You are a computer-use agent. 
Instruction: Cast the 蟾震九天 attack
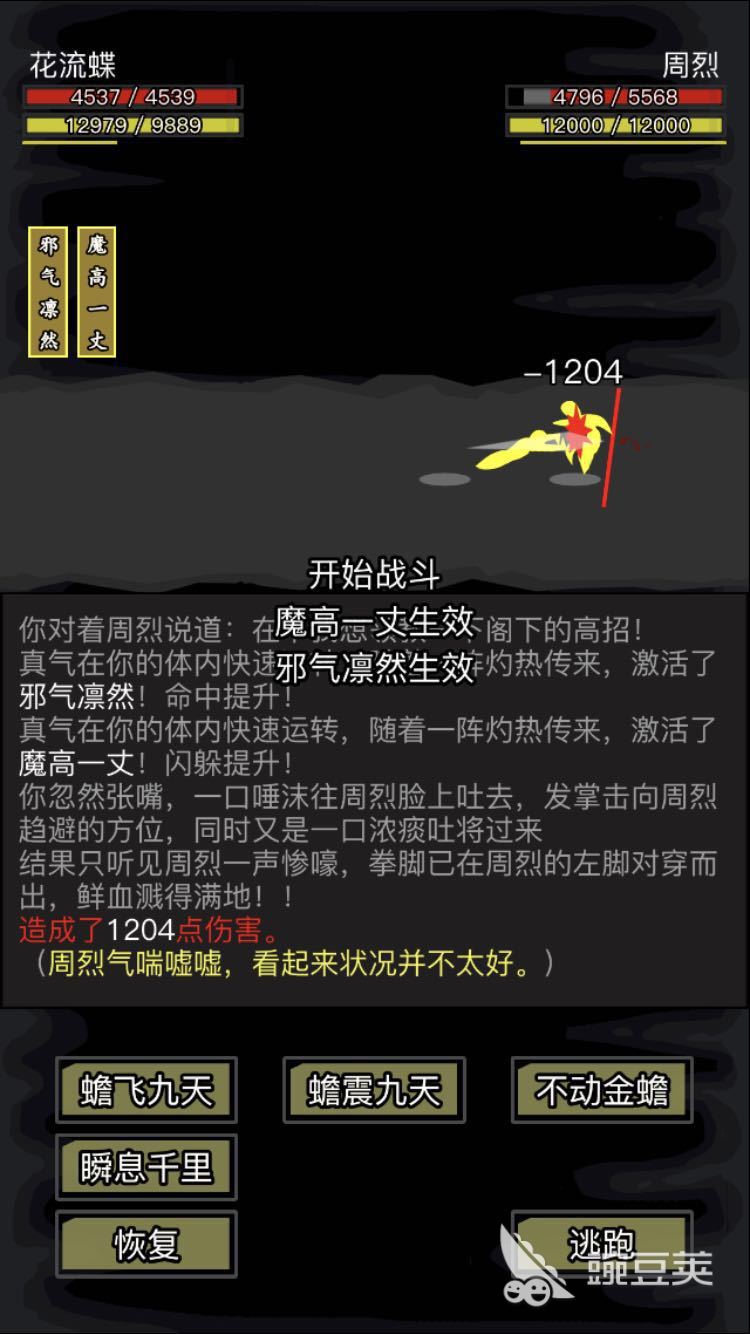(x=374, y=1090)
